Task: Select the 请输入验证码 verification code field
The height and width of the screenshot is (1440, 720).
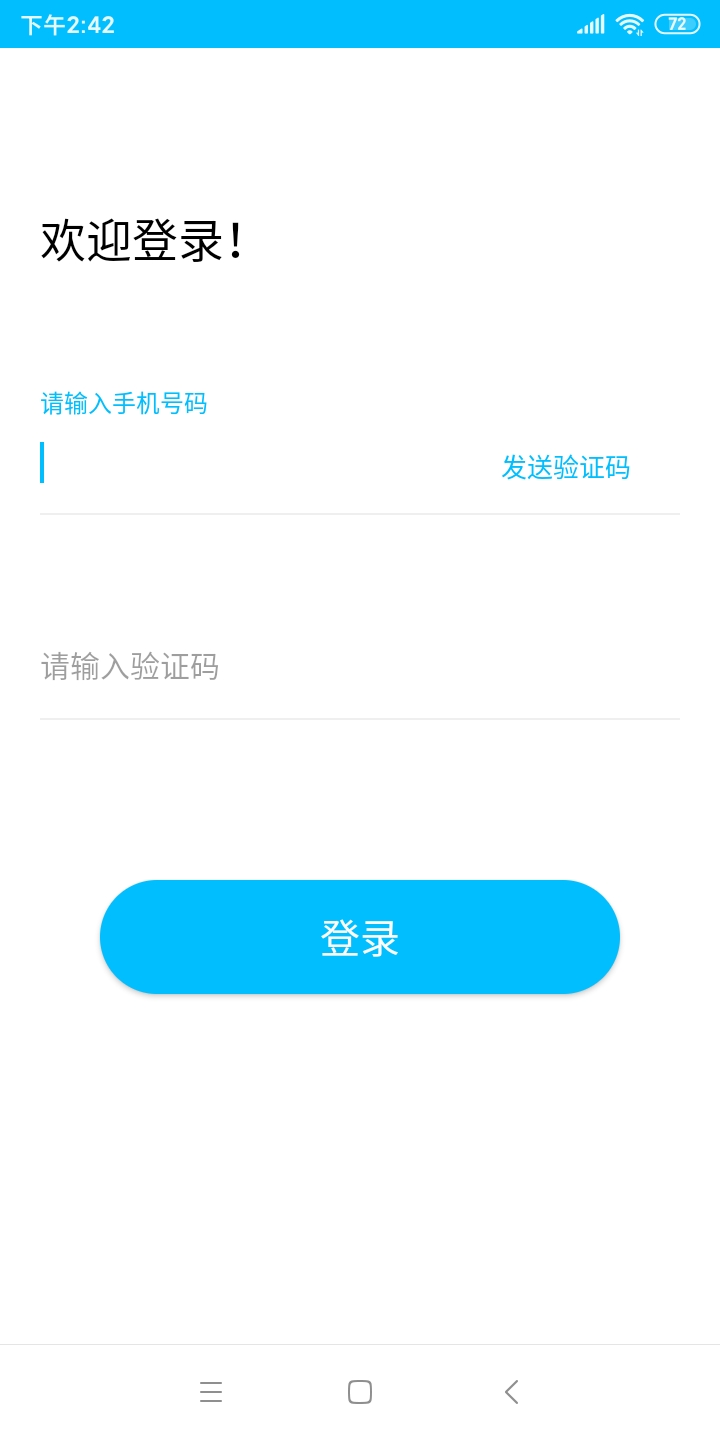Action: (x=360, y=667)
